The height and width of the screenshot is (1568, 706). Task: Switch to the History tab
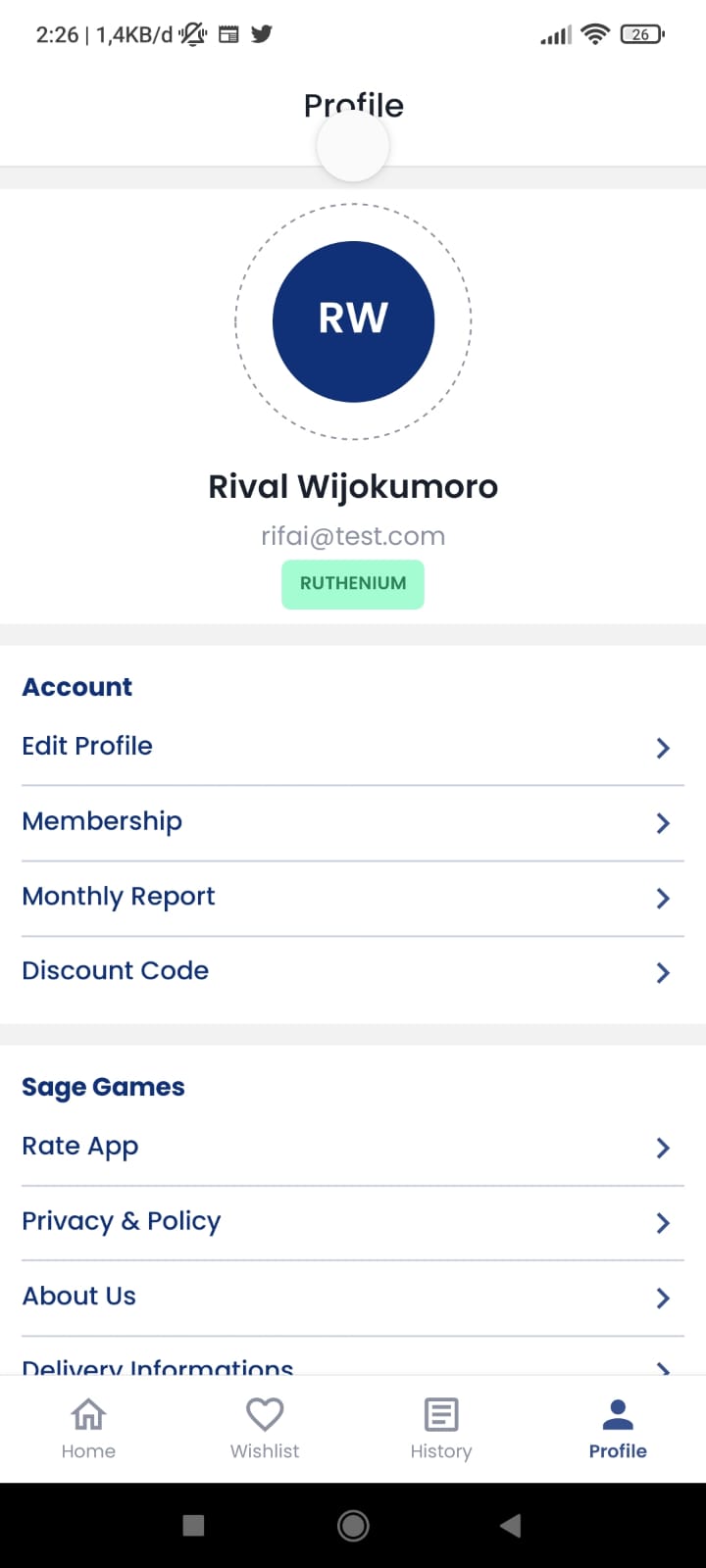[x=441, y=1429]
